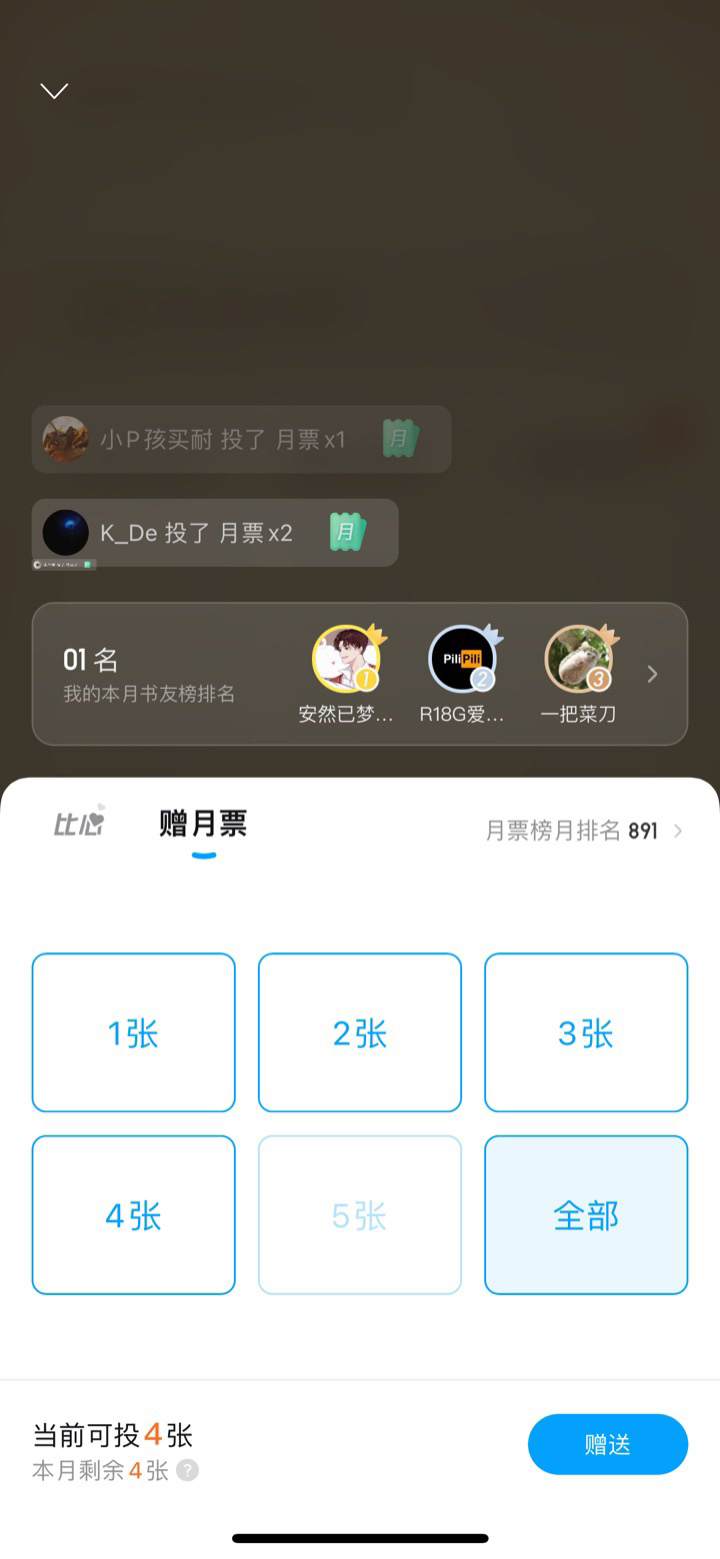This screenshot has width=720, height=1559.
Task: Select 全部 to give all tickets
Action: [x=586, y=1215]
